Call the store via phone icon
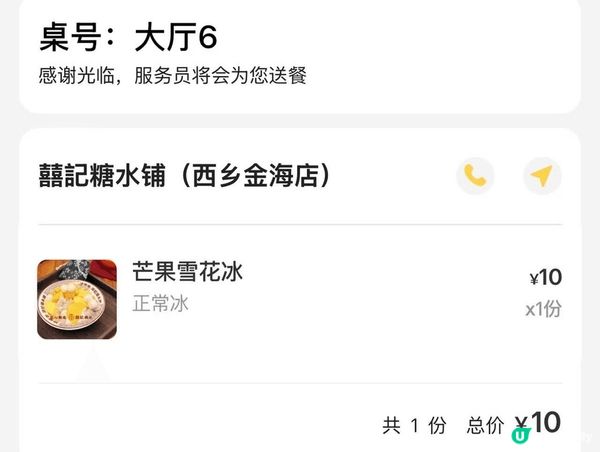This screenshot has height=452, width=600. (476, 176)
